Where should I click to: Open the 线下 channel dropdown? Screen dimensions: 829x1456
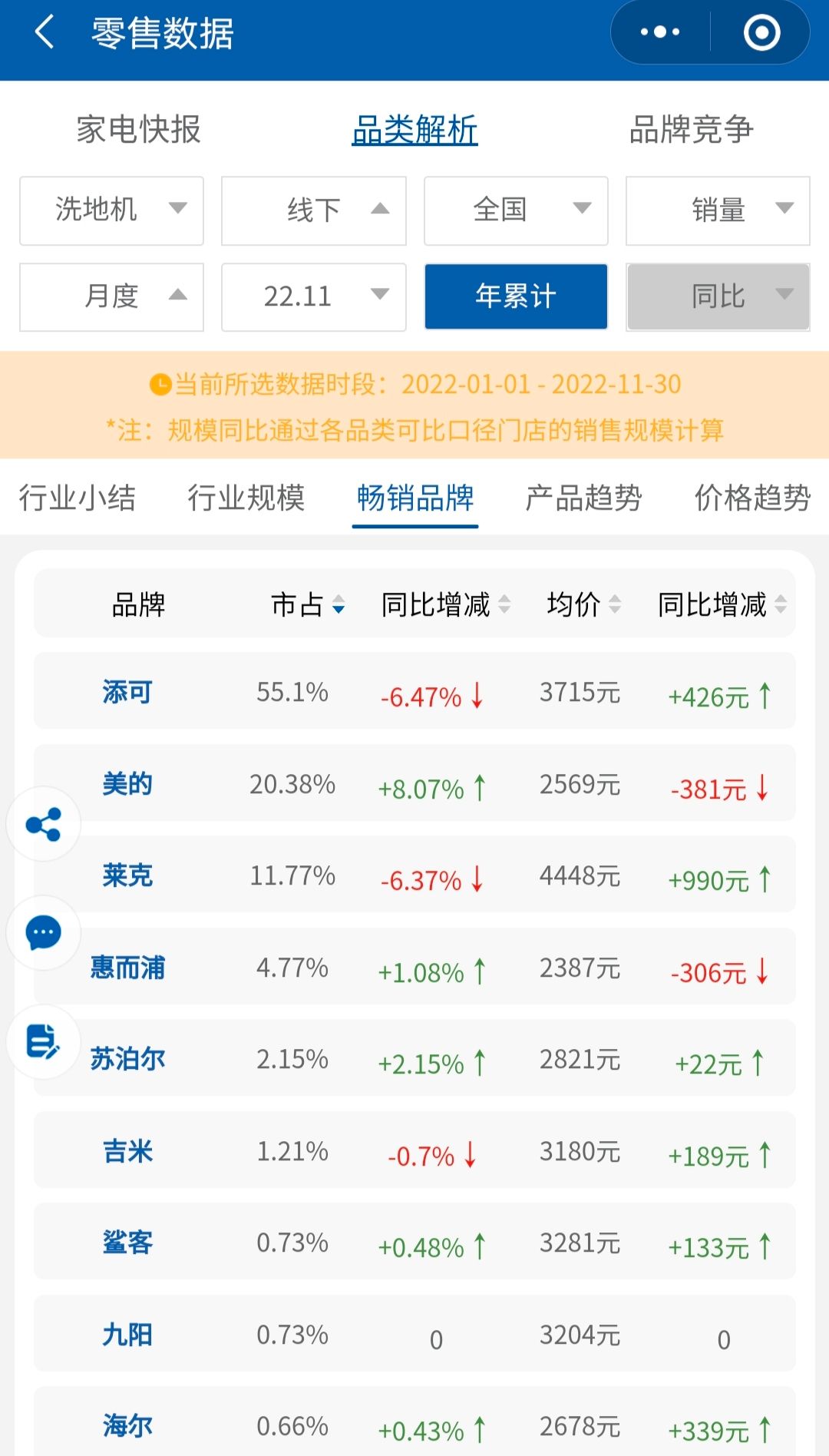click(x=314, y=210)
